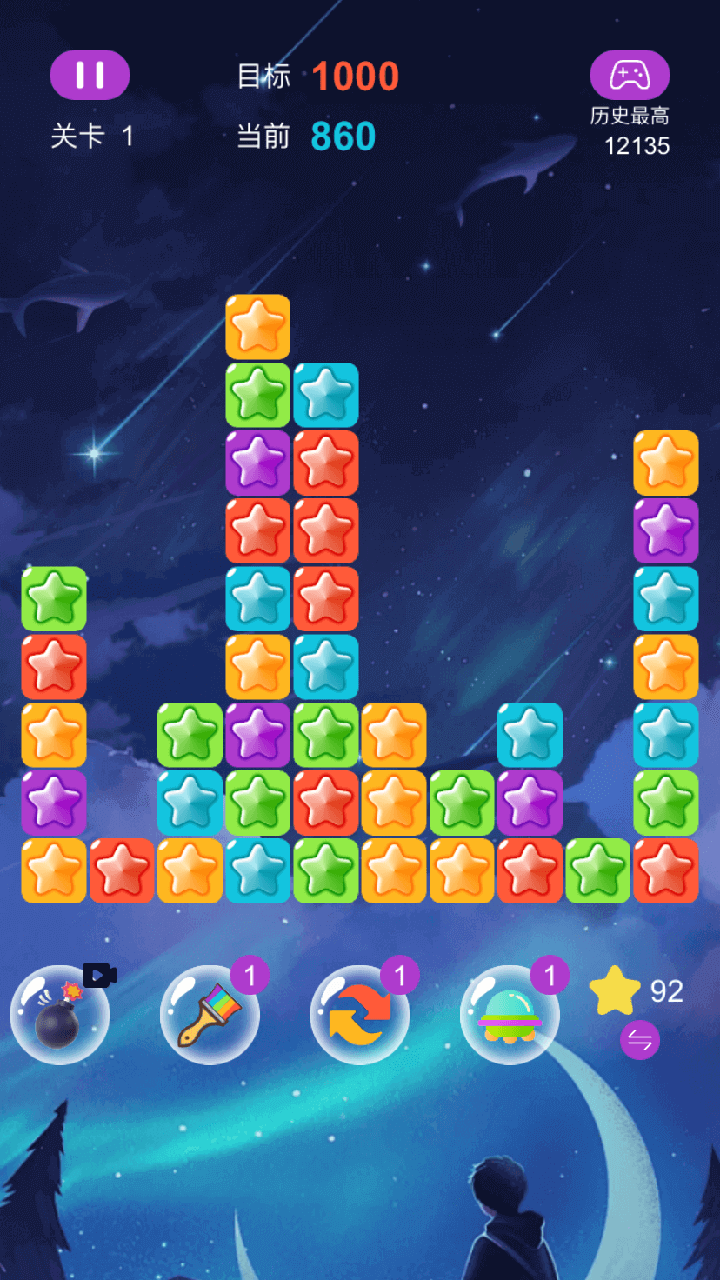Pause the game
The width and height of the screenshot is (720, 1280).
pyautogui.click(x=90, y=75)
